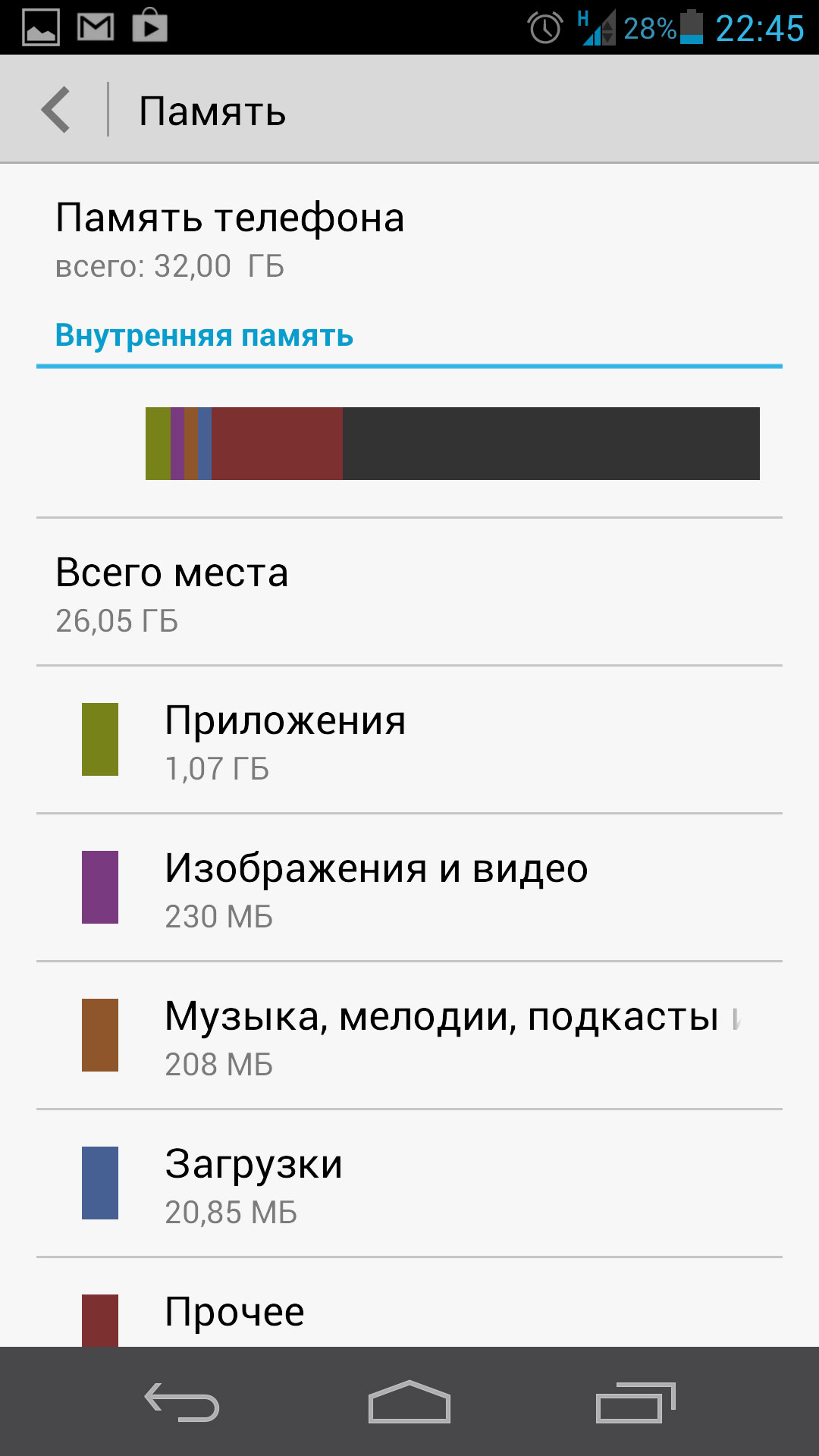819x1456 pixels.
Task: Tap the system back button
Action: 182,1402
